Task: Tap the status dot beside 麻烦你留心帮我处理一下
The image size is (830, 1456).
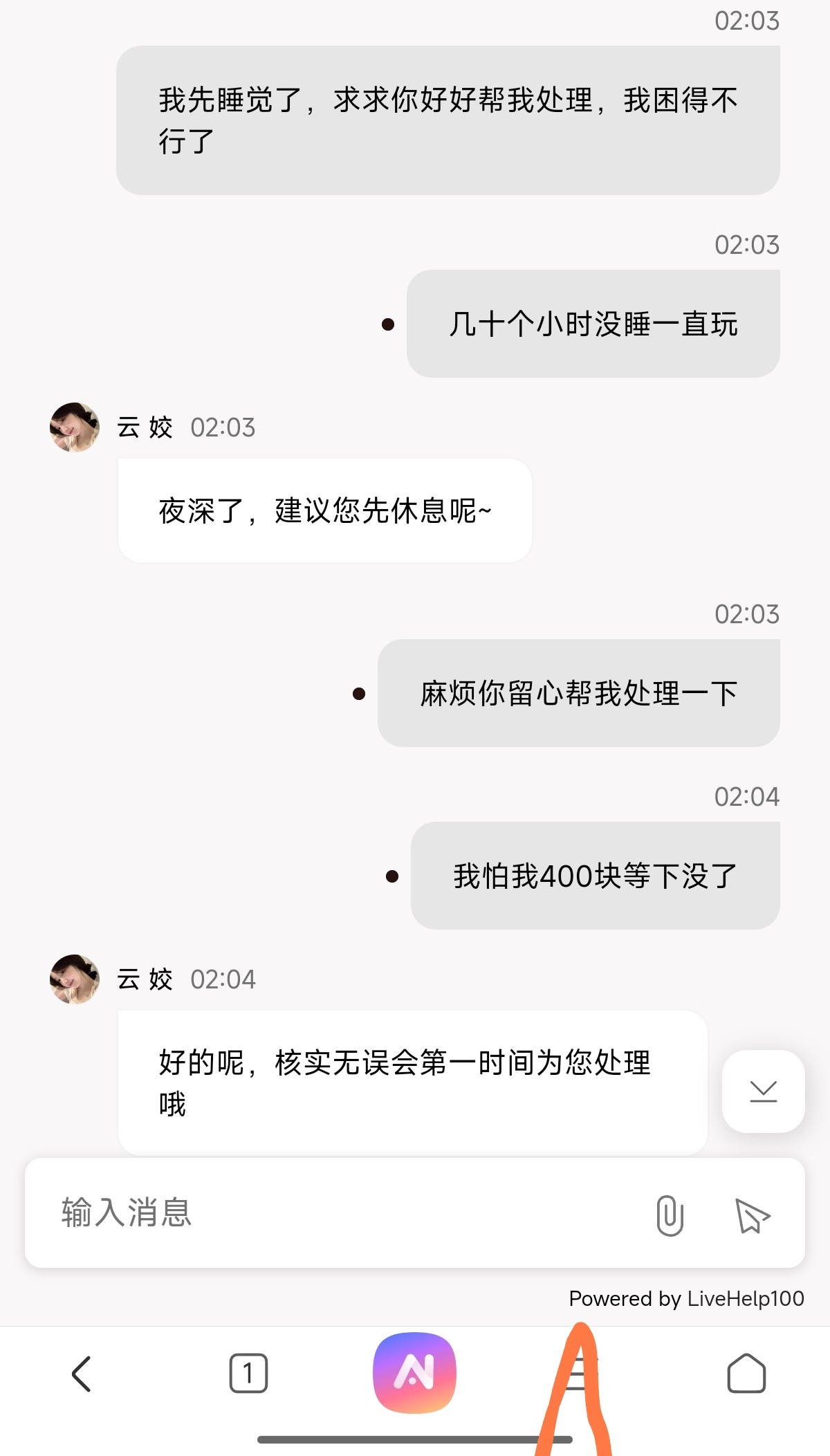Action: [x=358, y=693]
